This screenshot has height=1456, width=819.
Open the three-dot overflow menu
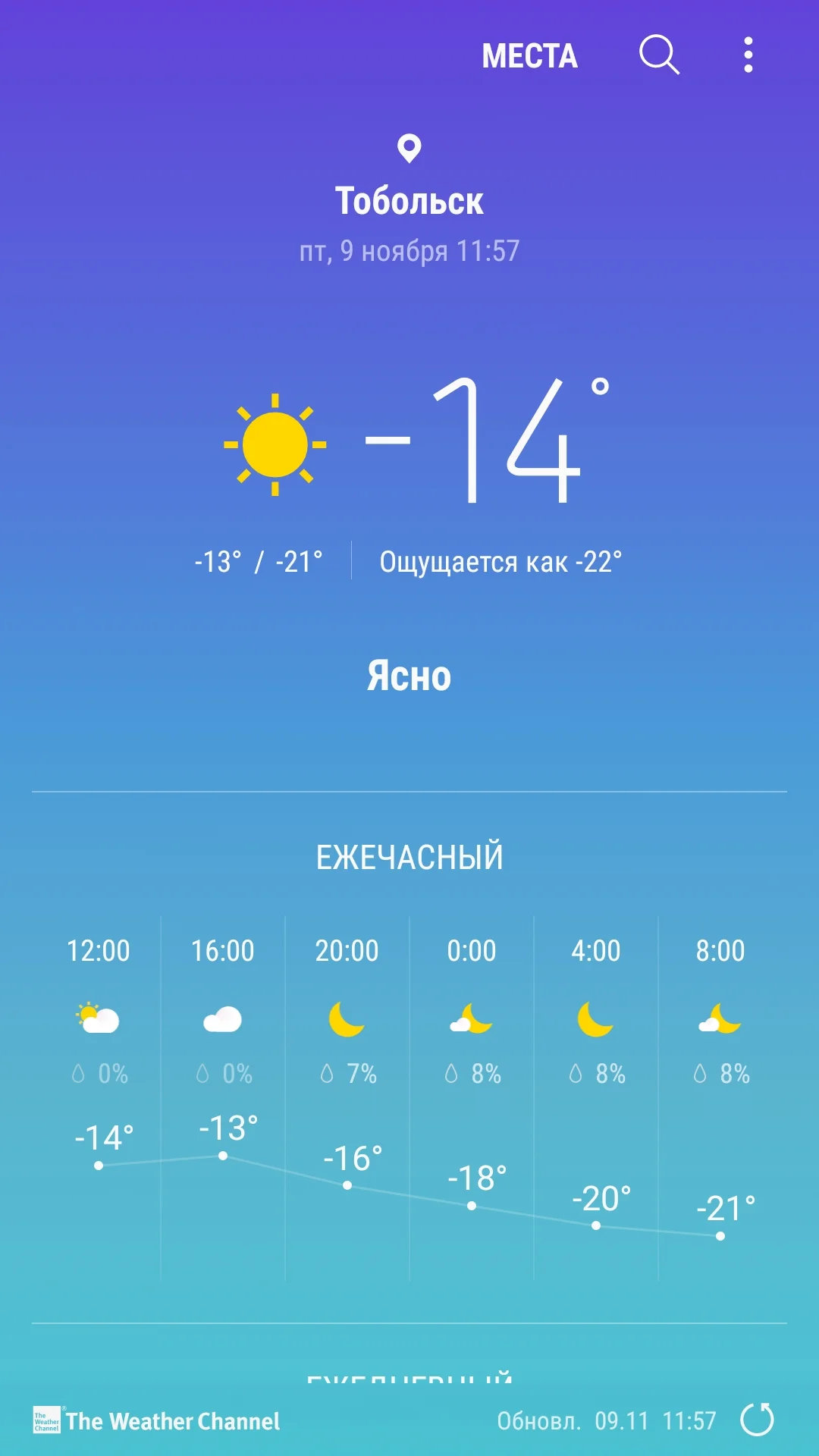[748, 56]
